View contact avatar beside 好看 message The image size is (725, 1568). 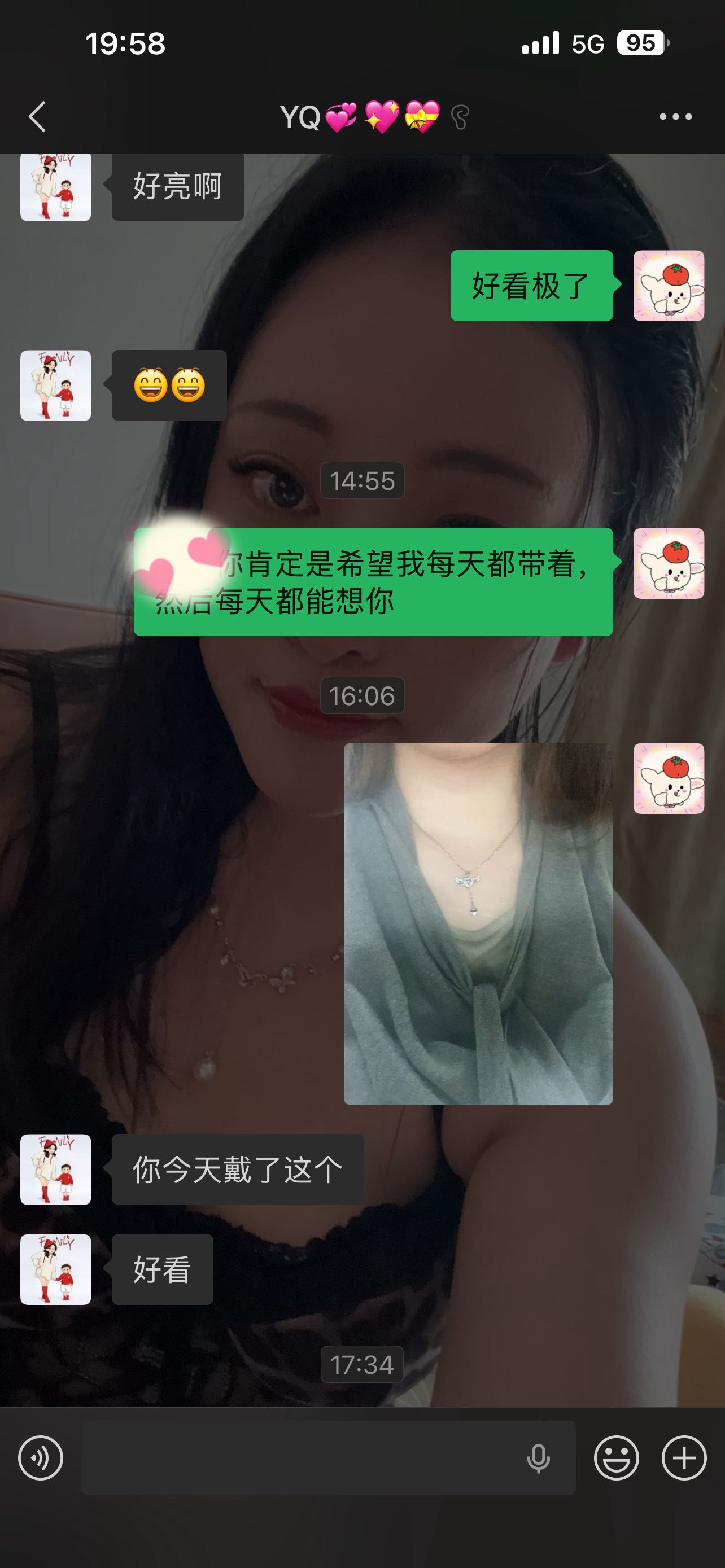click(x=56, y=1269)
